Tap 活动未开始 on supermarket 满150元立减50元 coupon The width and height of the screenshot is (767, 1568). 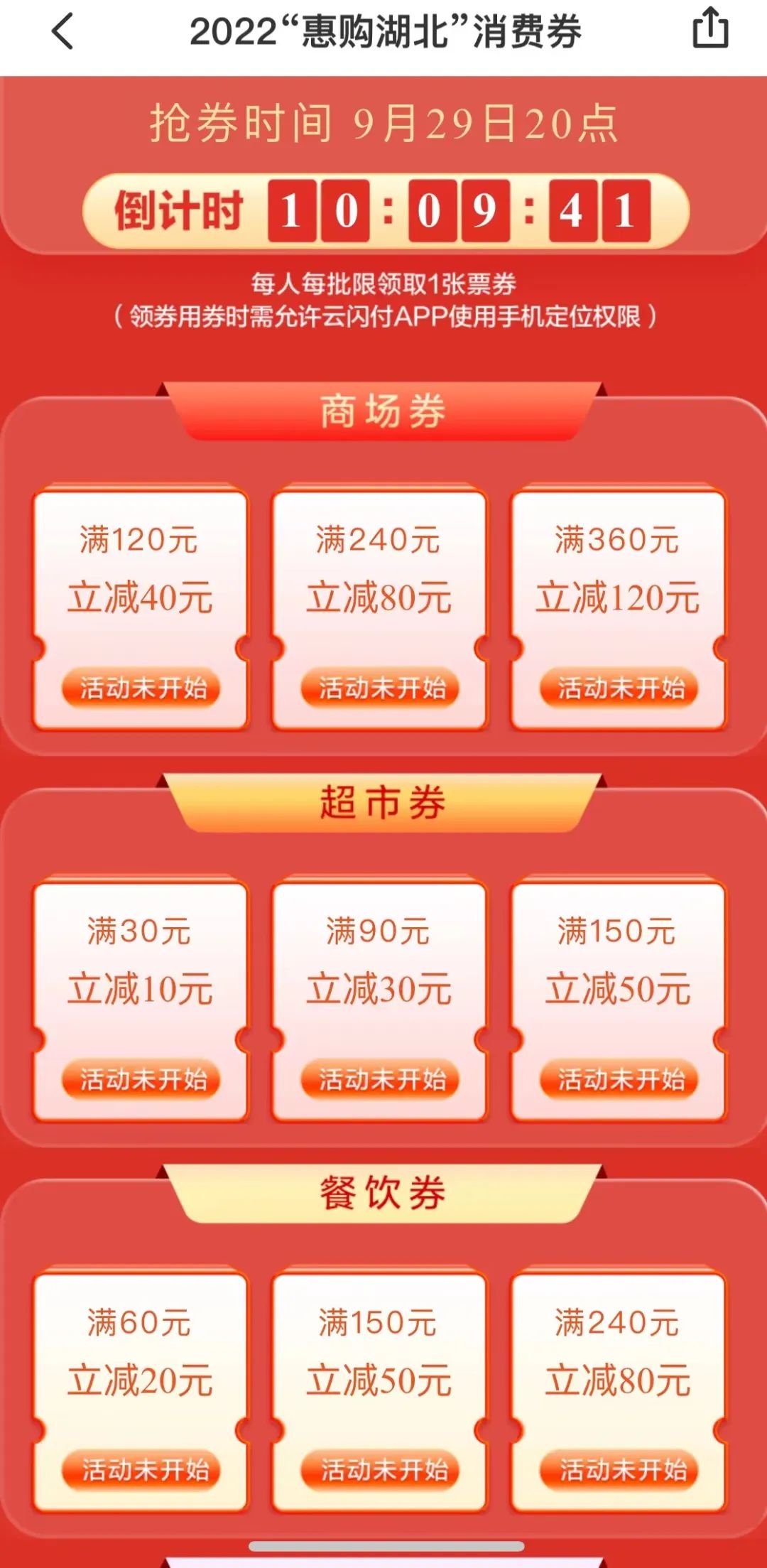619,1079
